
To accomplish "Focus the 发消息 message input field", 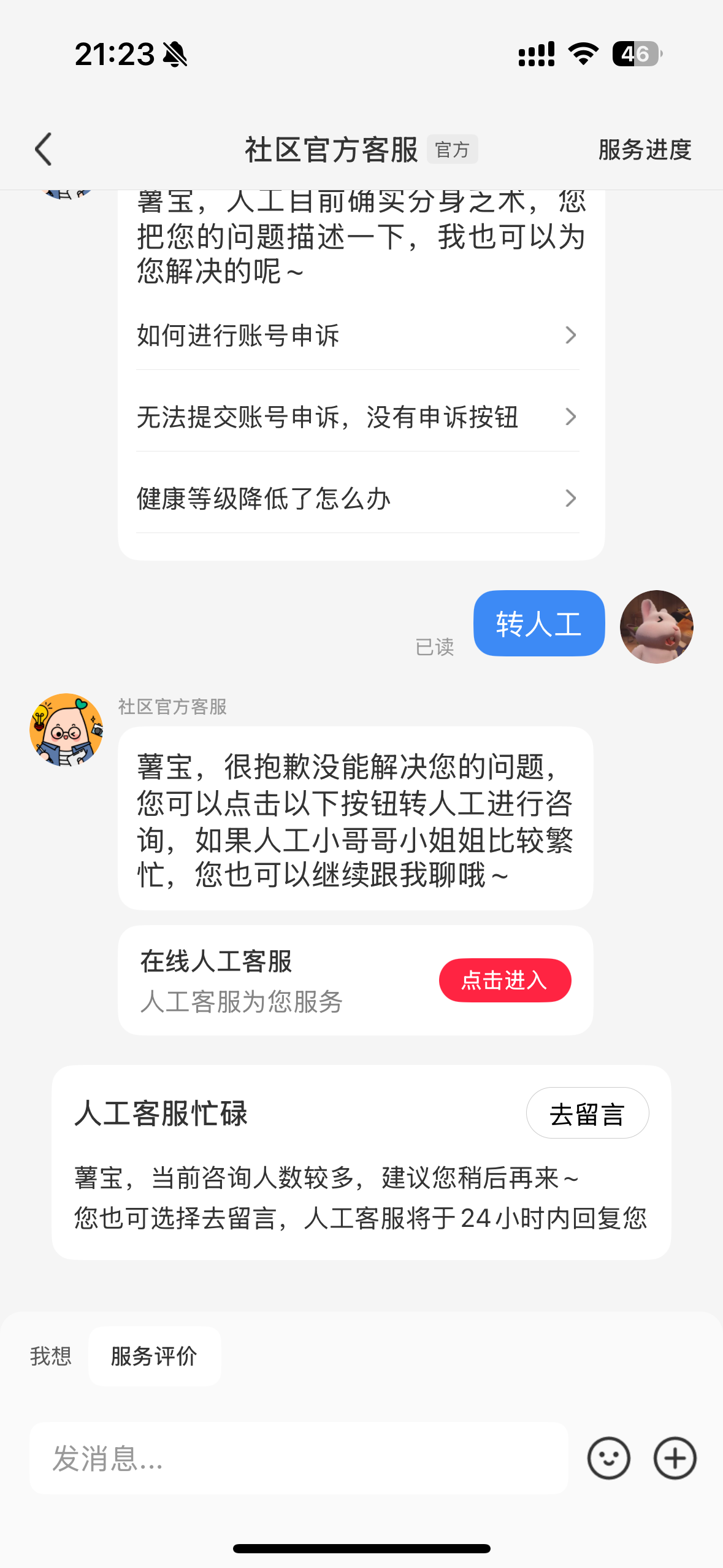I will click(x=298, y=1458).
